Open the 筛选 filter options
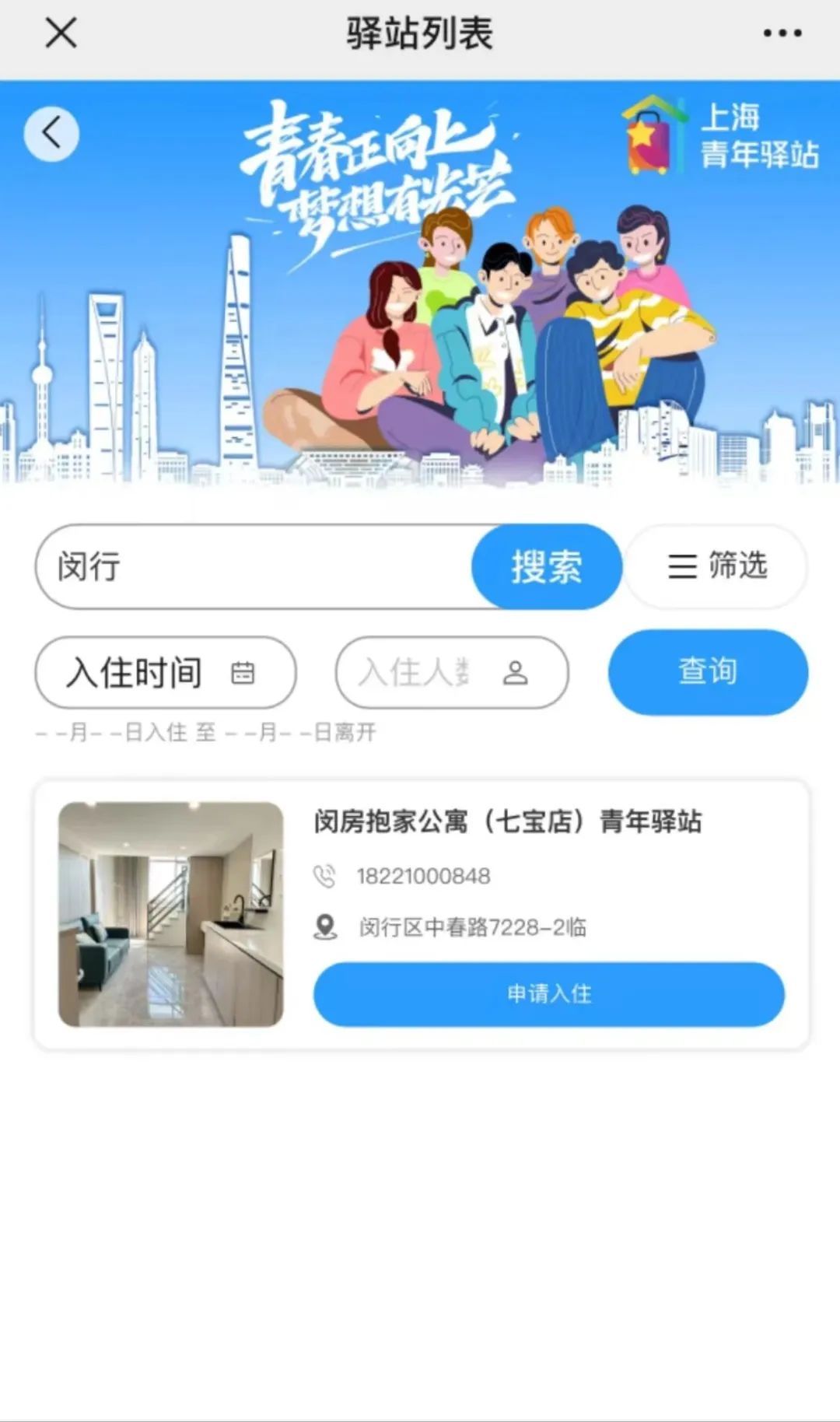Screen dimensions: 840x1422 (716, 566)
